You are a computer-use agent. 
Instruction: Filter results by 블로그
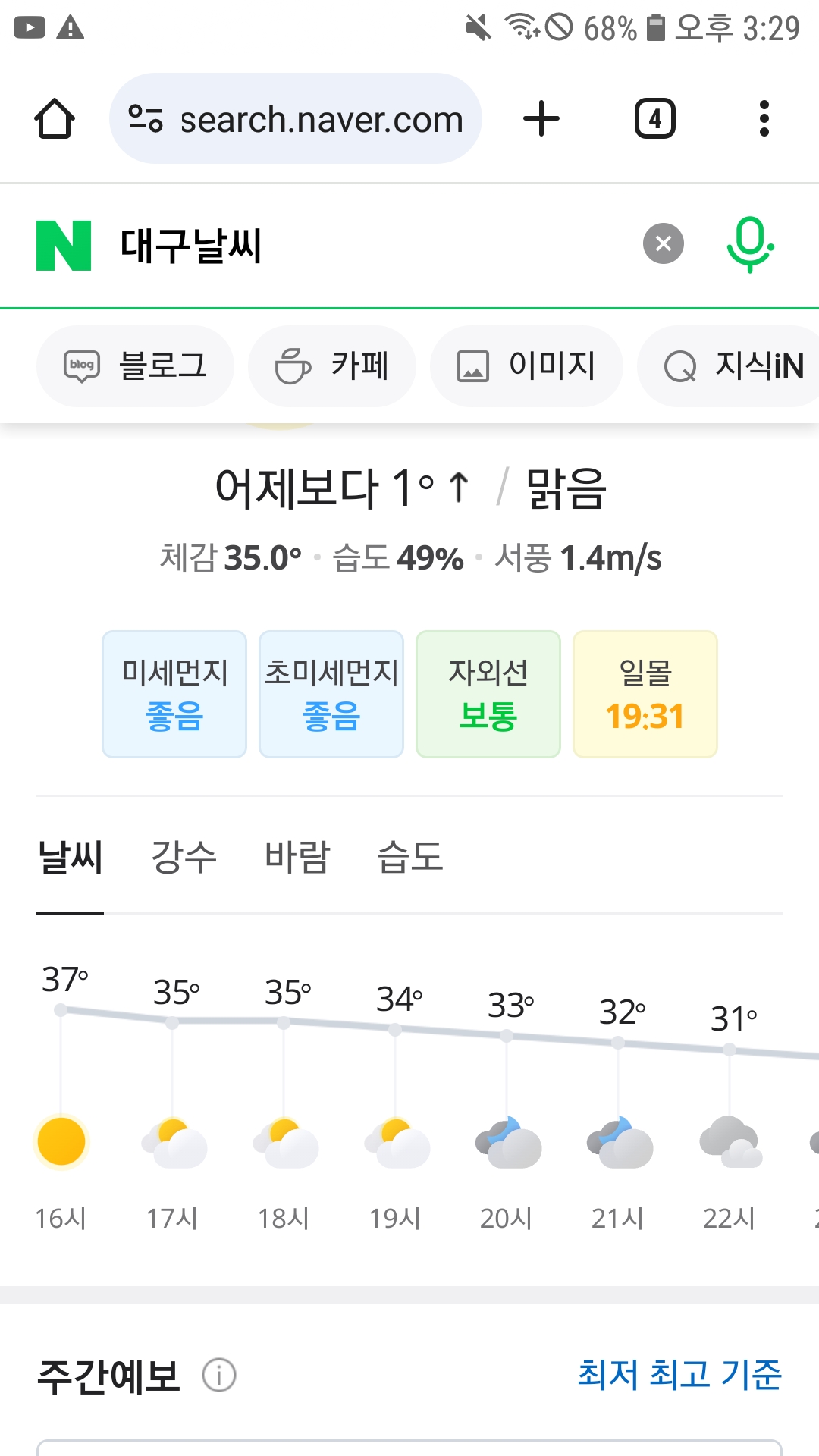(136, 366)
